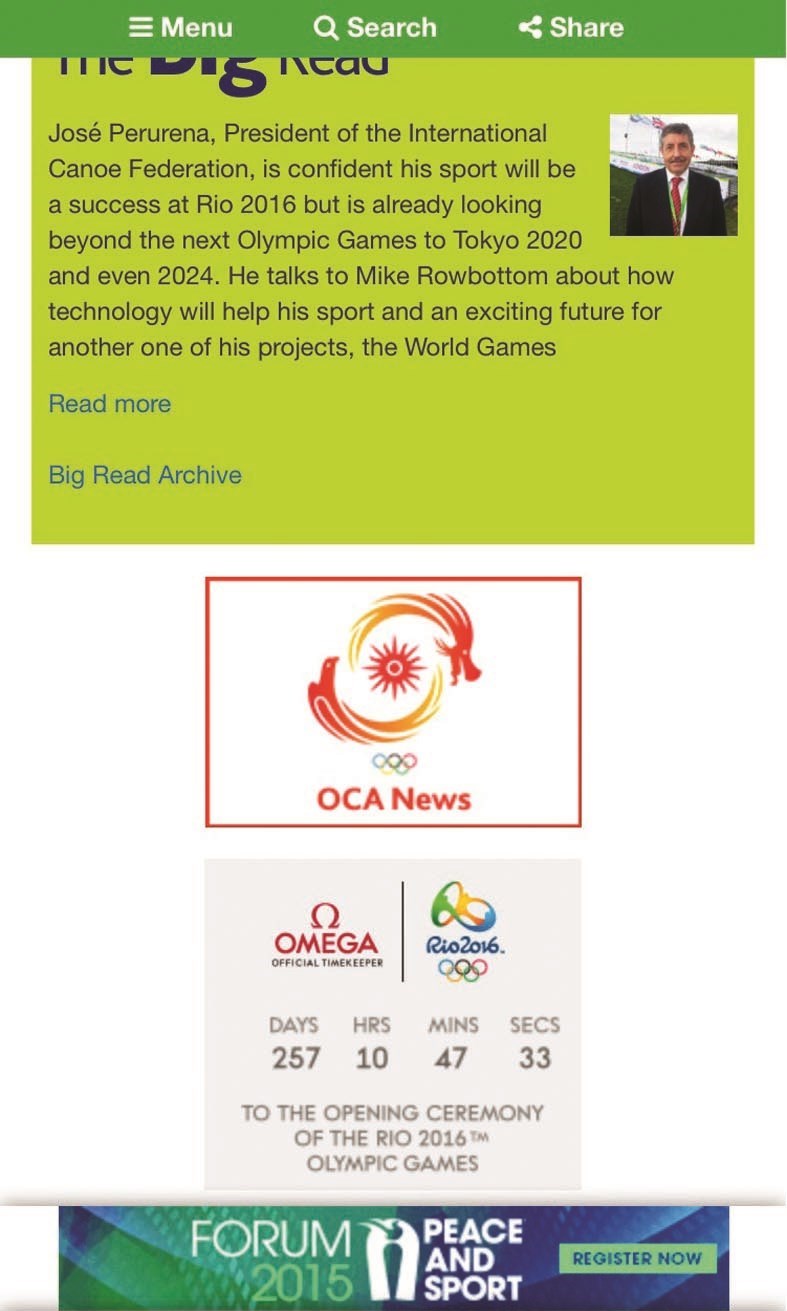This screenshot has height=1311, width=787.
Task: Open the Omega Rio 2016 countdown widget
Action: [393, 1023]
